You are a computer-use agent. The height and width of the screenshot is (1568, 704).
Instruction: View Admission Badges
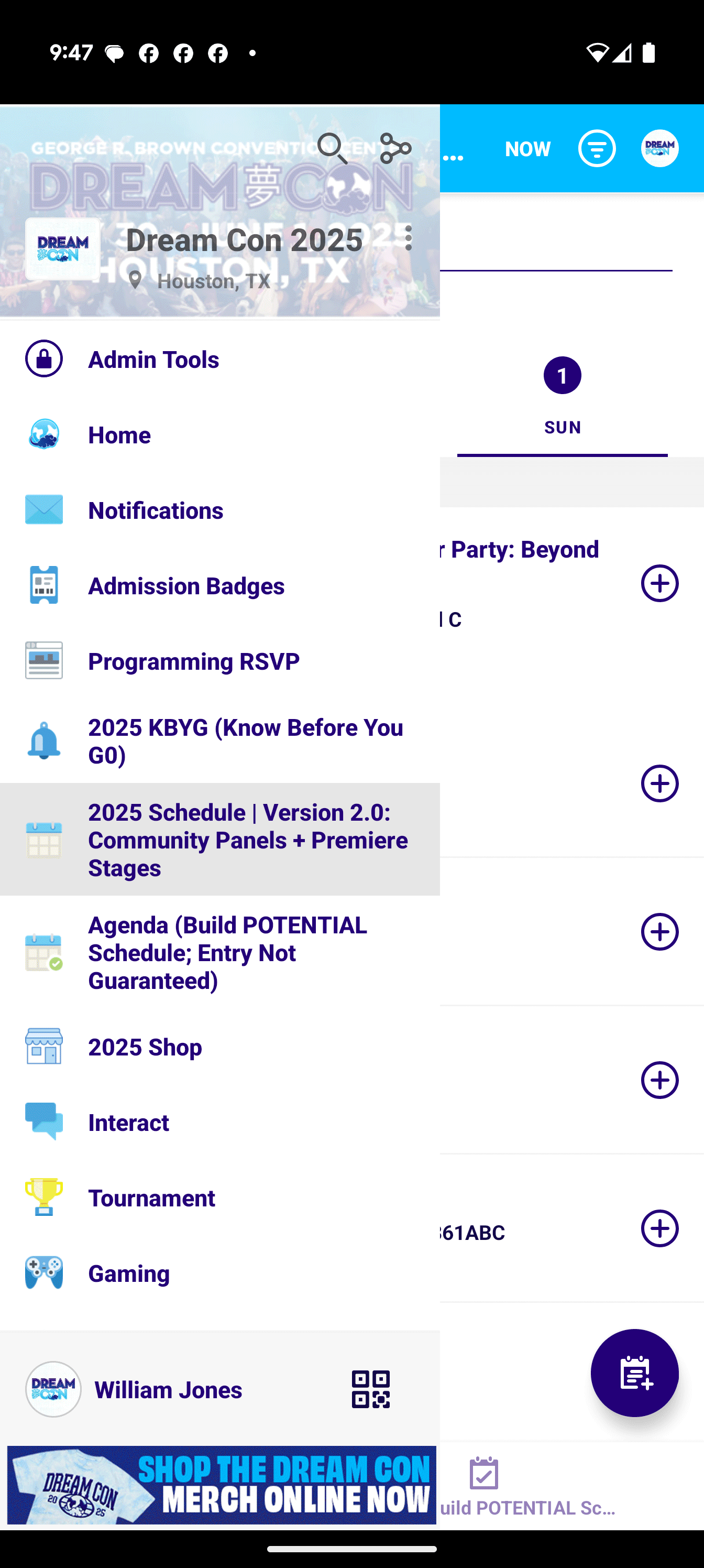219,585
